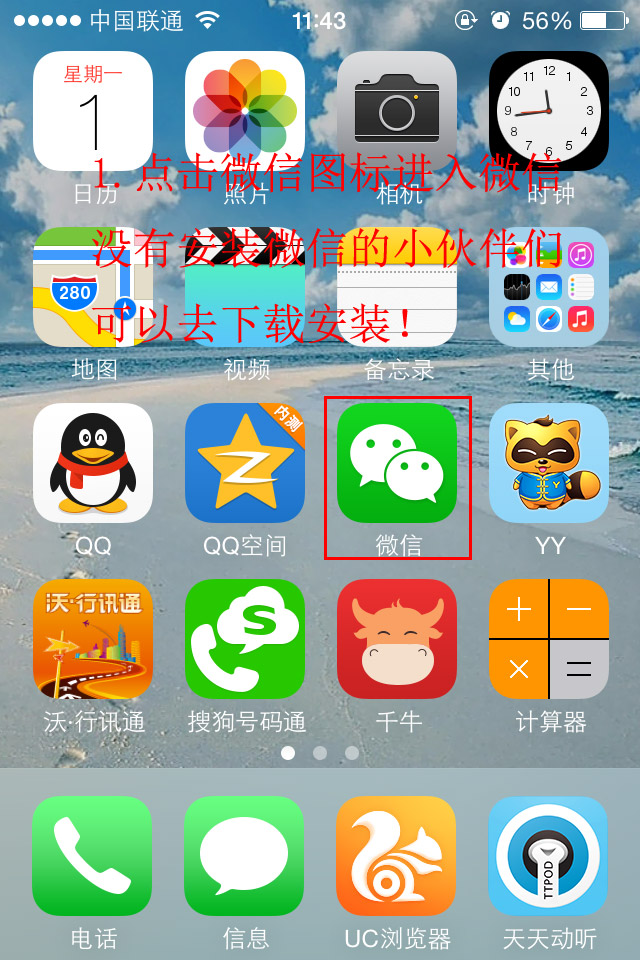Open the 时钟 clock app
640x960 pixels.
[x=549, y=111]
